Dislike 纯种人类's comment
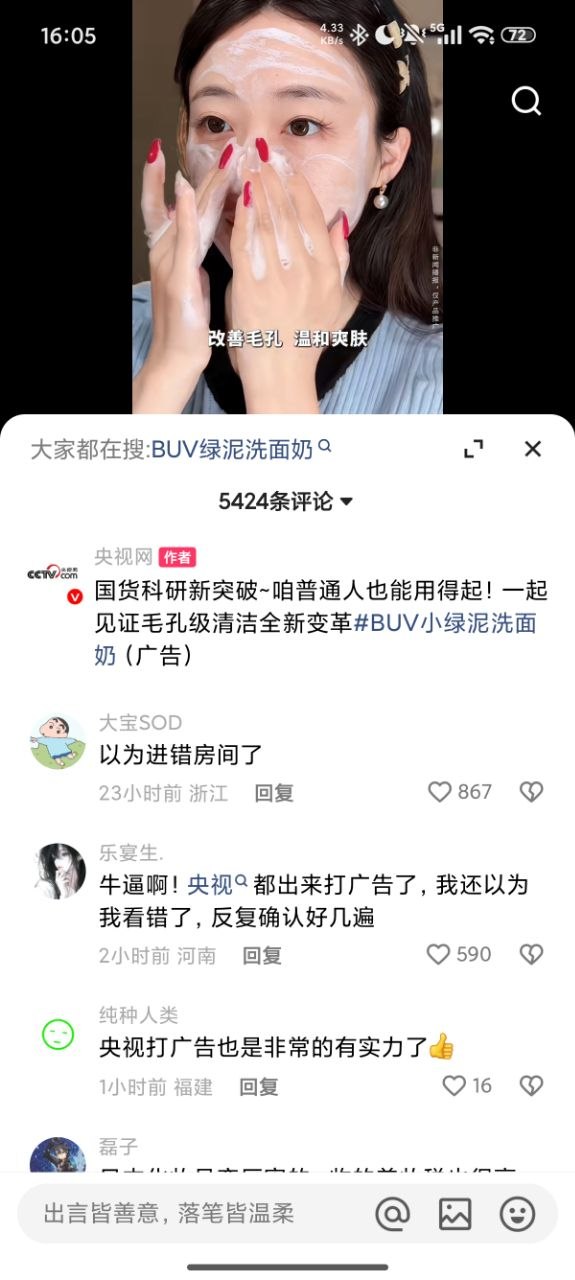 click(x=531, y=1085)
